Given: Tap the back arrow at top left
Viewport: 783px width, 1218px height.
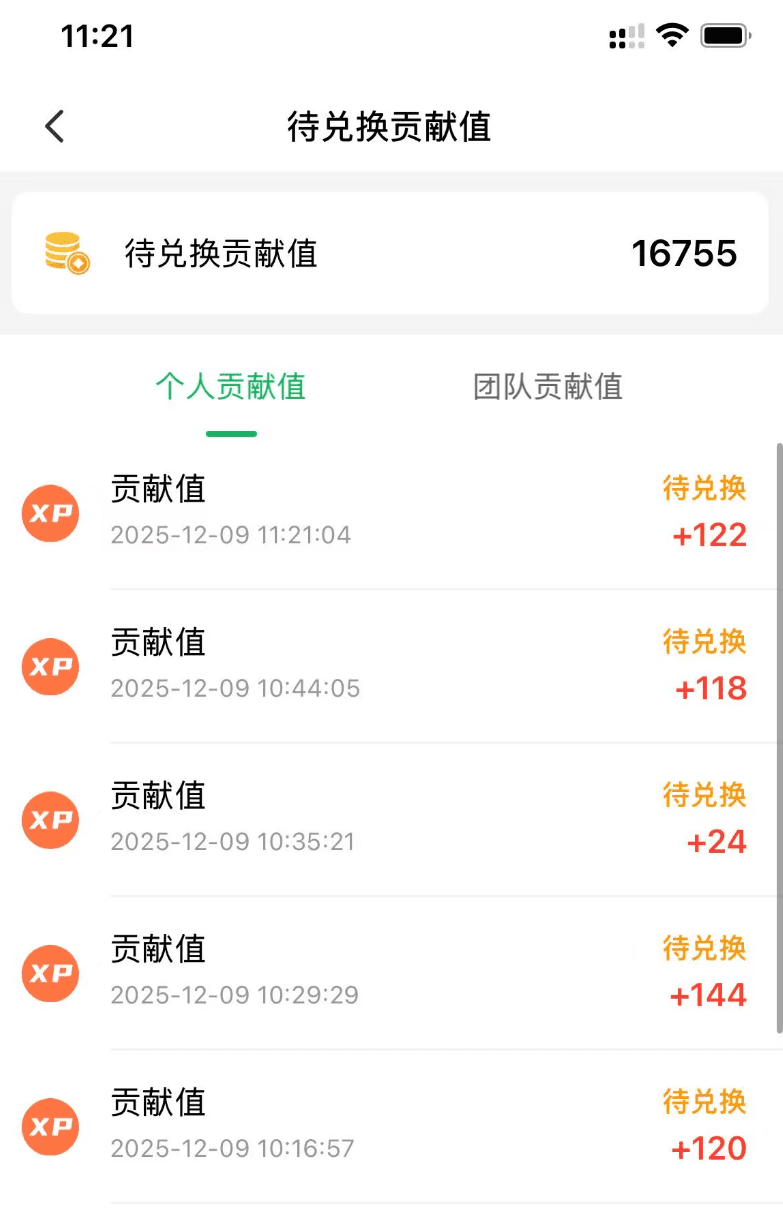Looking at the screenshot, I should (52, 126).
